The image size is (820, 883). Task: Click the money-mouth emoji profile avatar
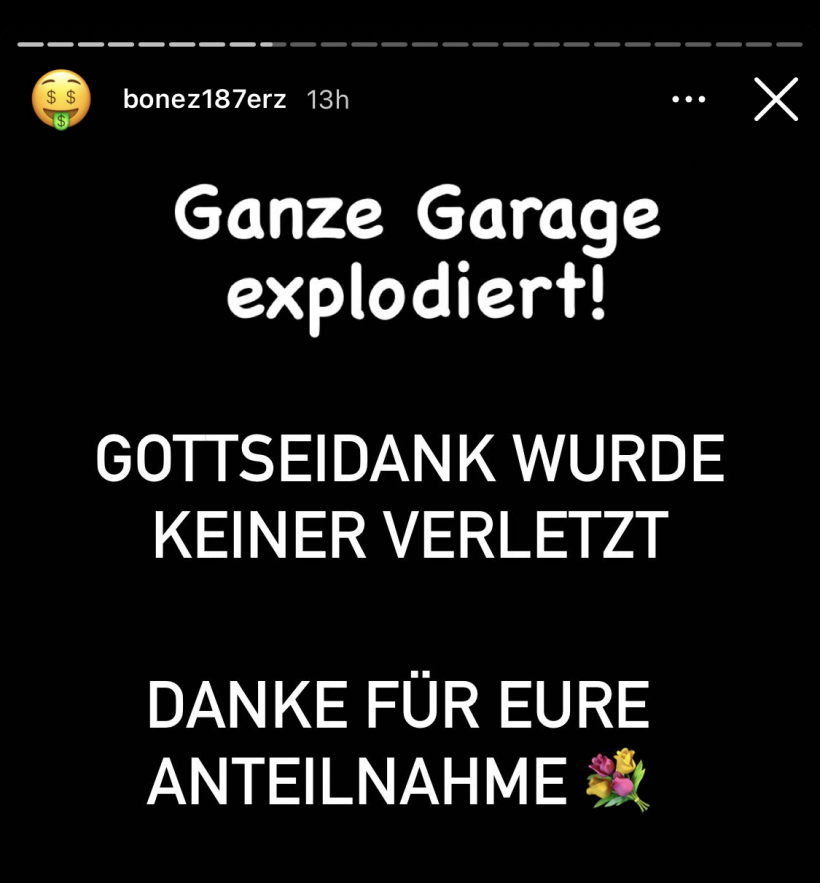coord(60,100)
